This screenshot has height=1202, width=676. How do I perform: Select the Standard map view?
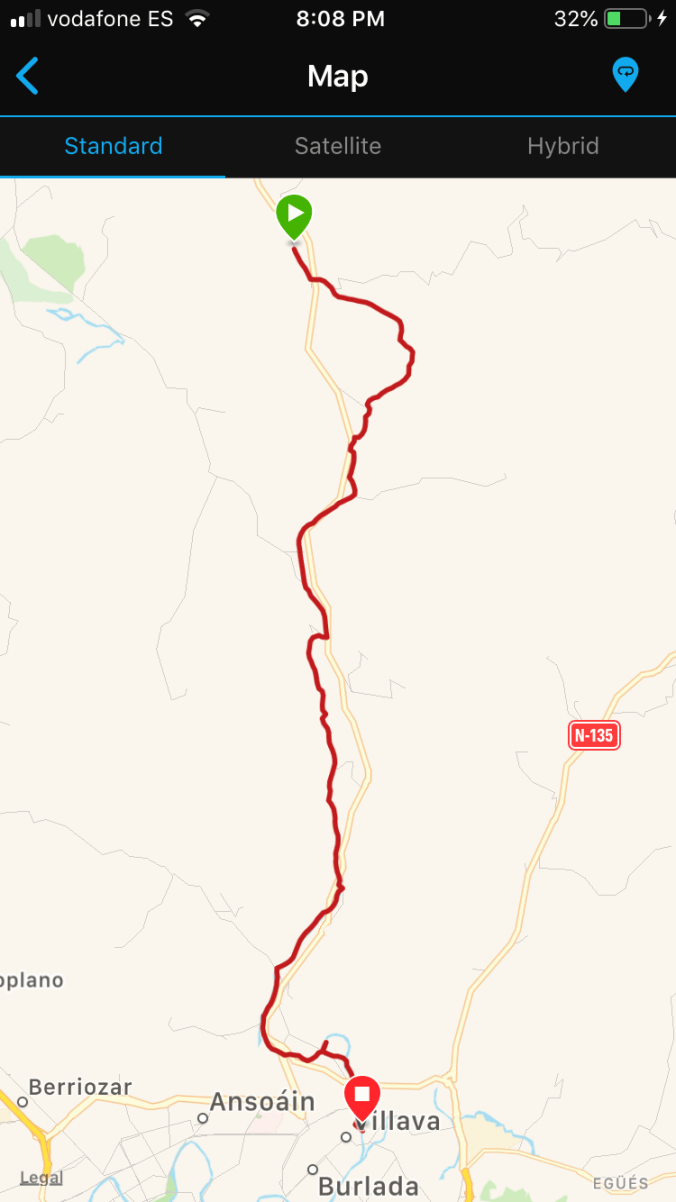113,146
